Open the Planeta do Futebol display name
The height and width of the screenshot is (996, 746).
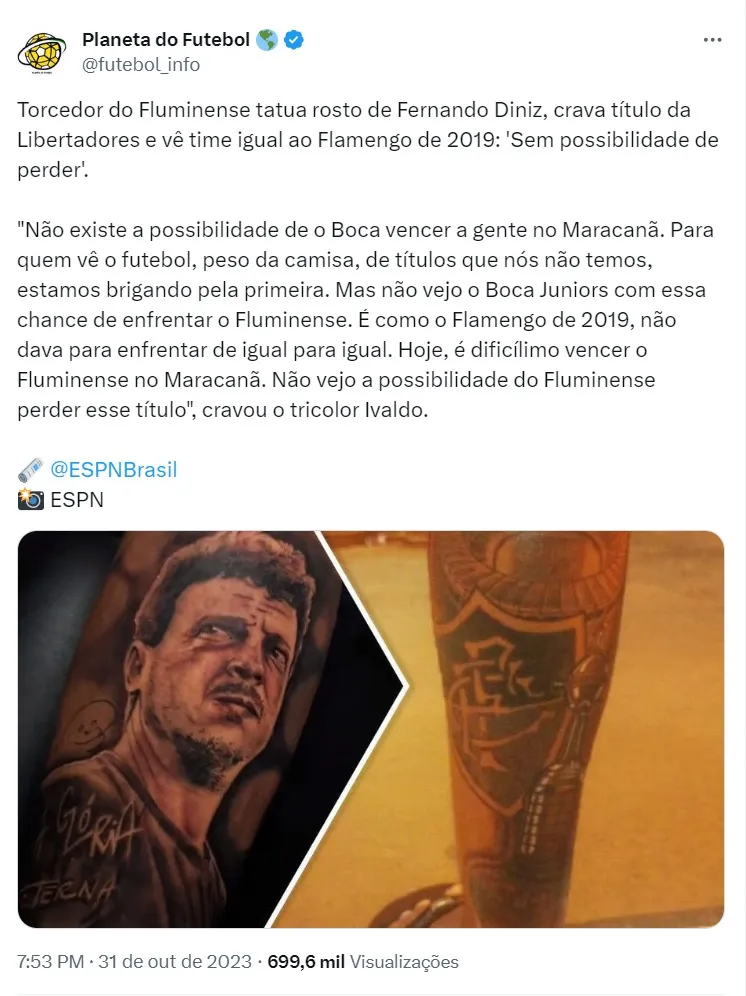click(165, 40)
